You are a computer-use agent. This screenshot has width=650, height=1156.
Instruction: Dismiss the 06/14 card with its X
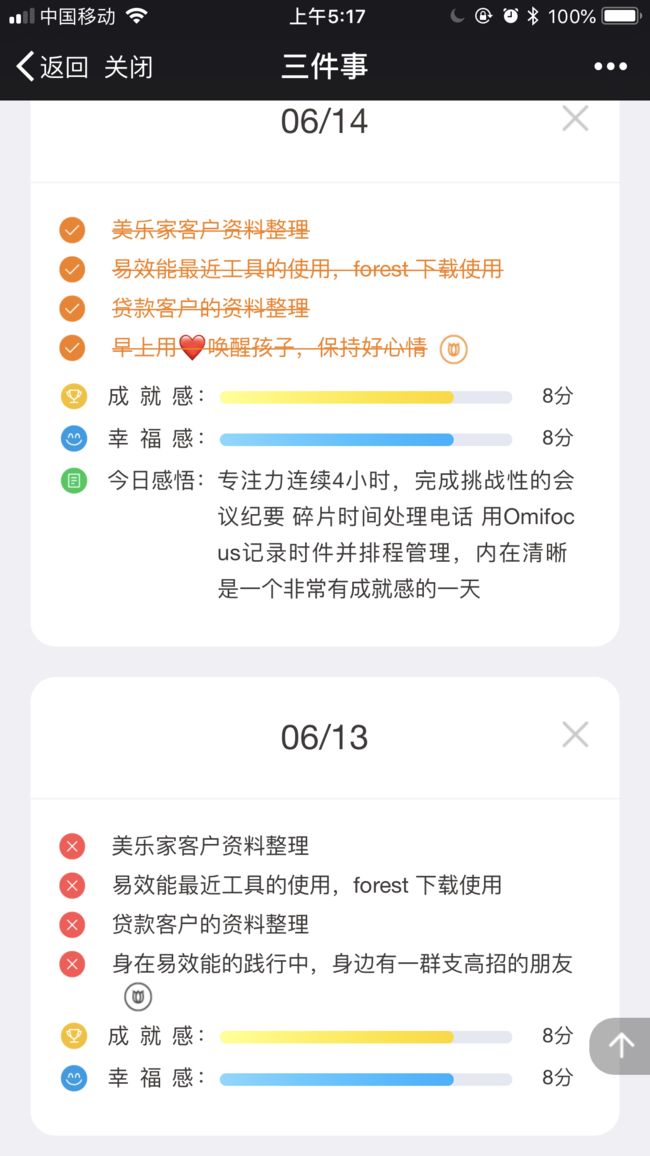coord(575,118)
